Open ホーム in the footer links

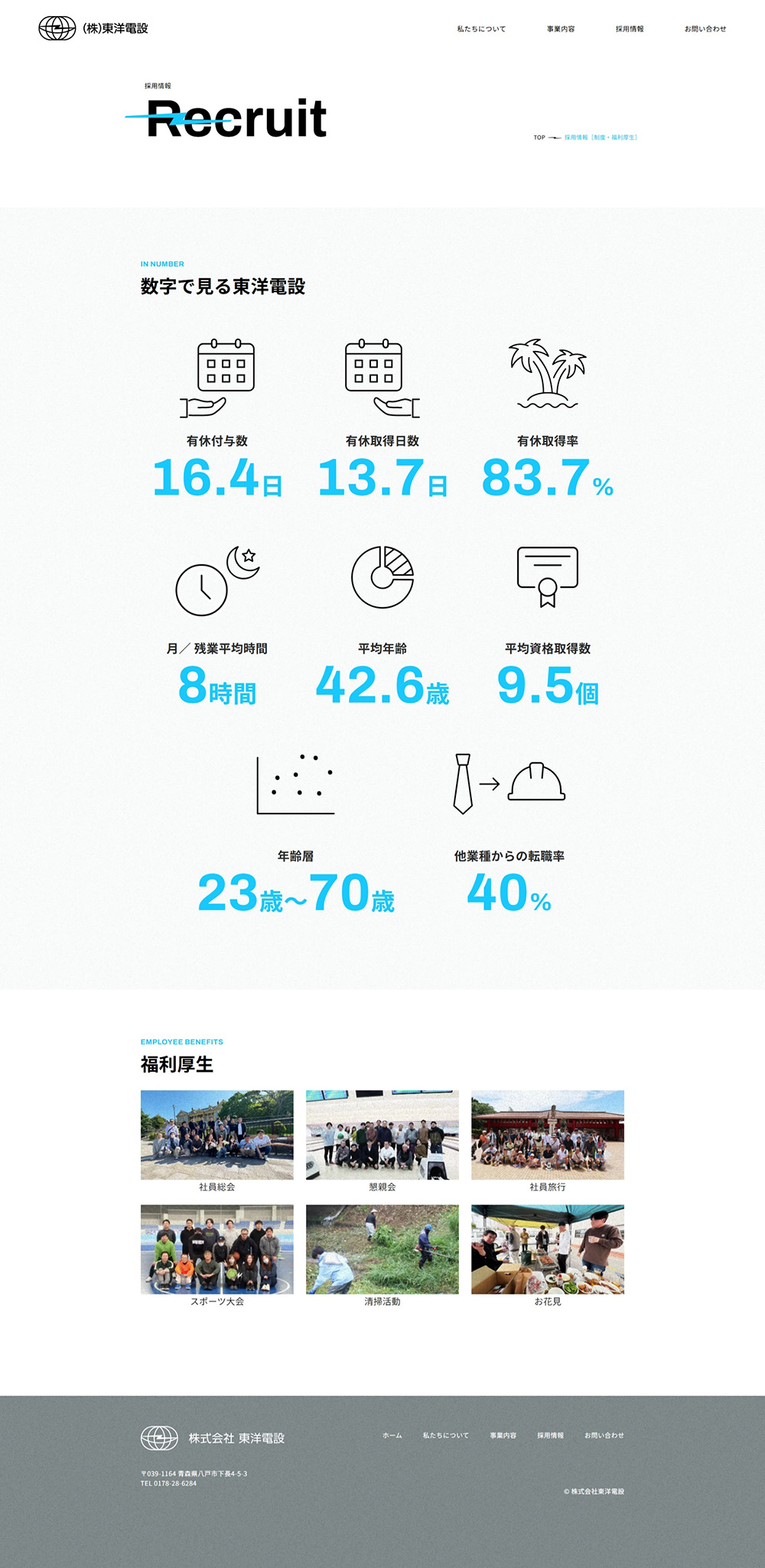[x=392, y=1436]
